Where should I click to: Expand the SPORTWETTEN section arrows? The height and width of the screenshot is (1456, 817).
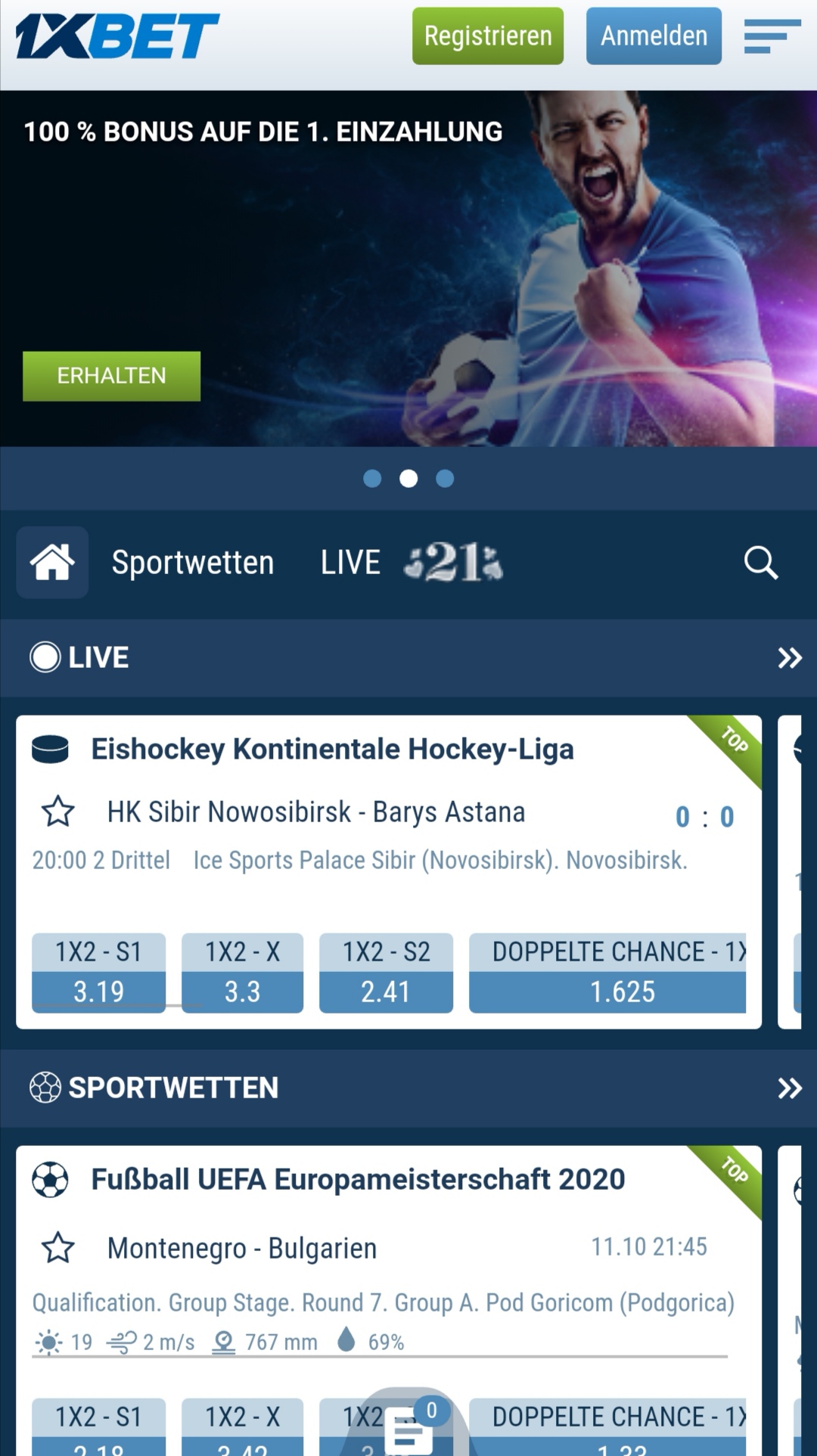789,1088
